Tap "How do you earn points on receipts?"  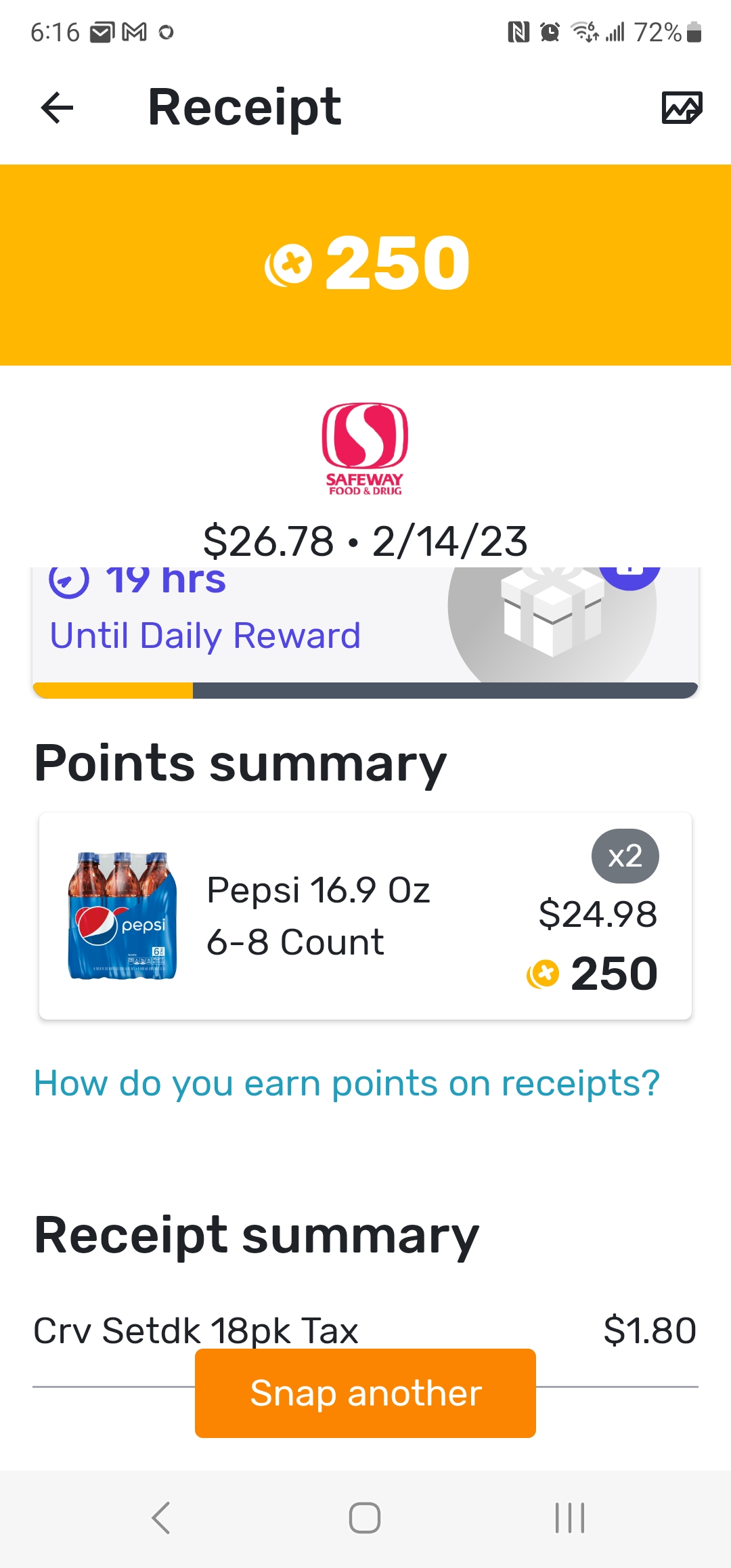coord(347,1083)
